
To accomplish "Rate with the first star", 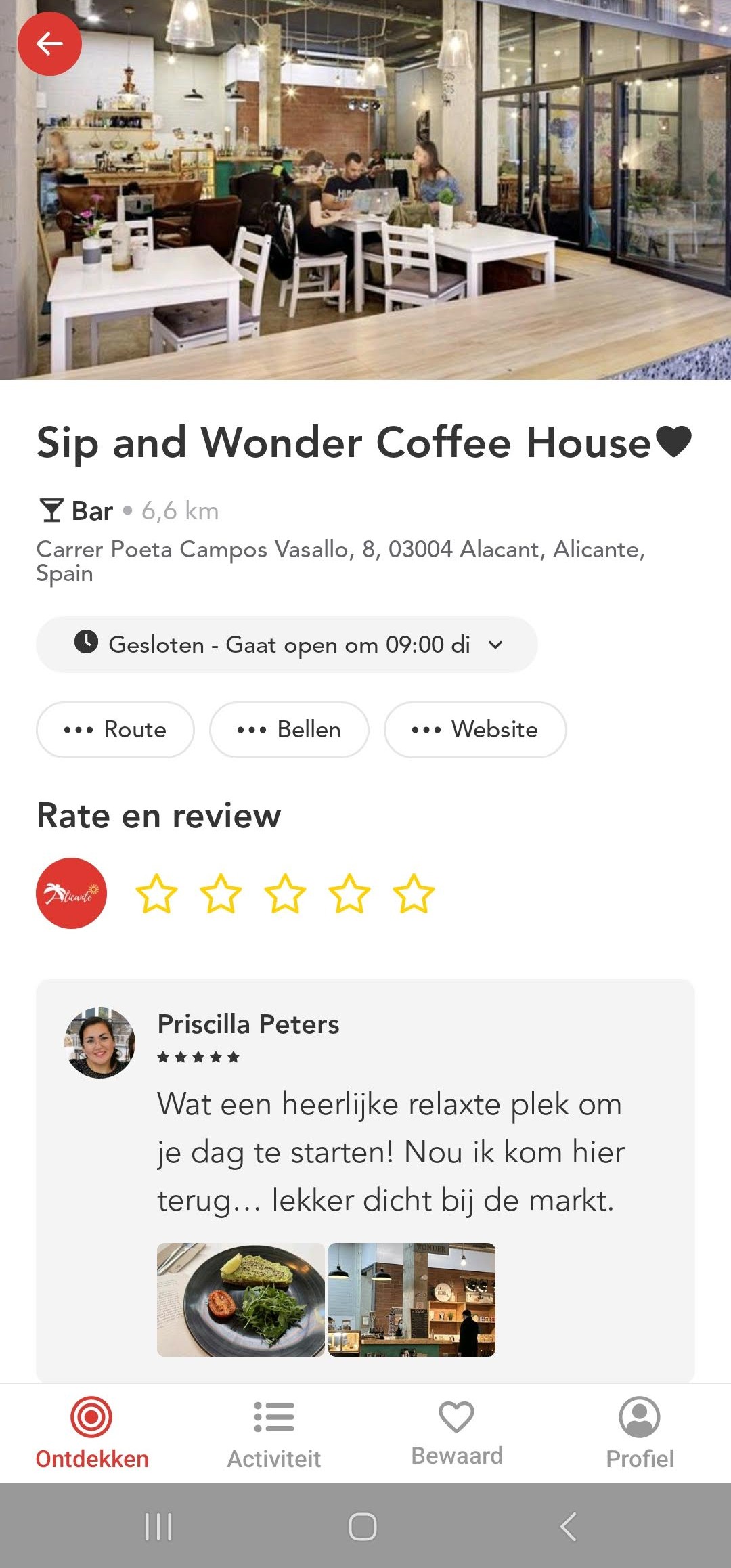I will tap(156, 894).
